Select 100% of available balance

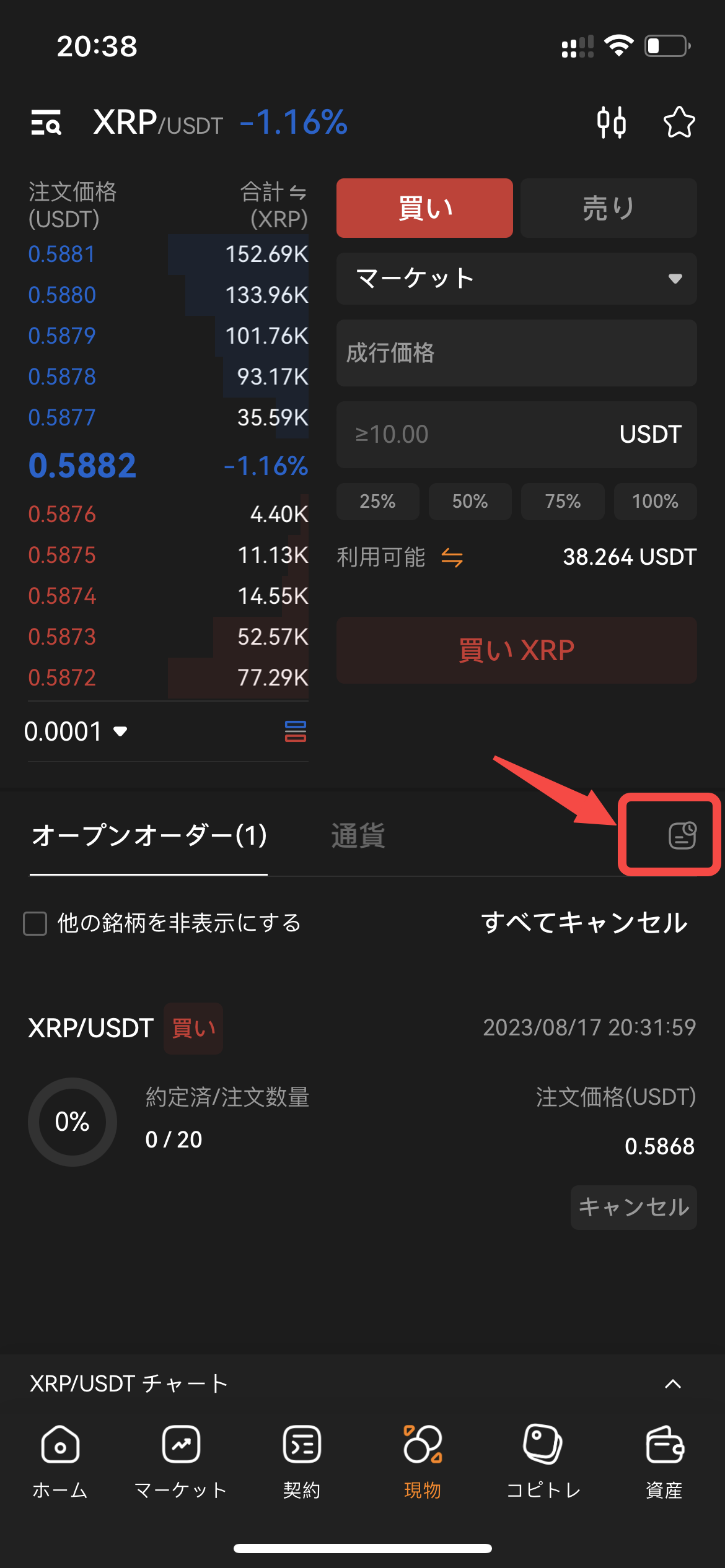pos(655,502)
